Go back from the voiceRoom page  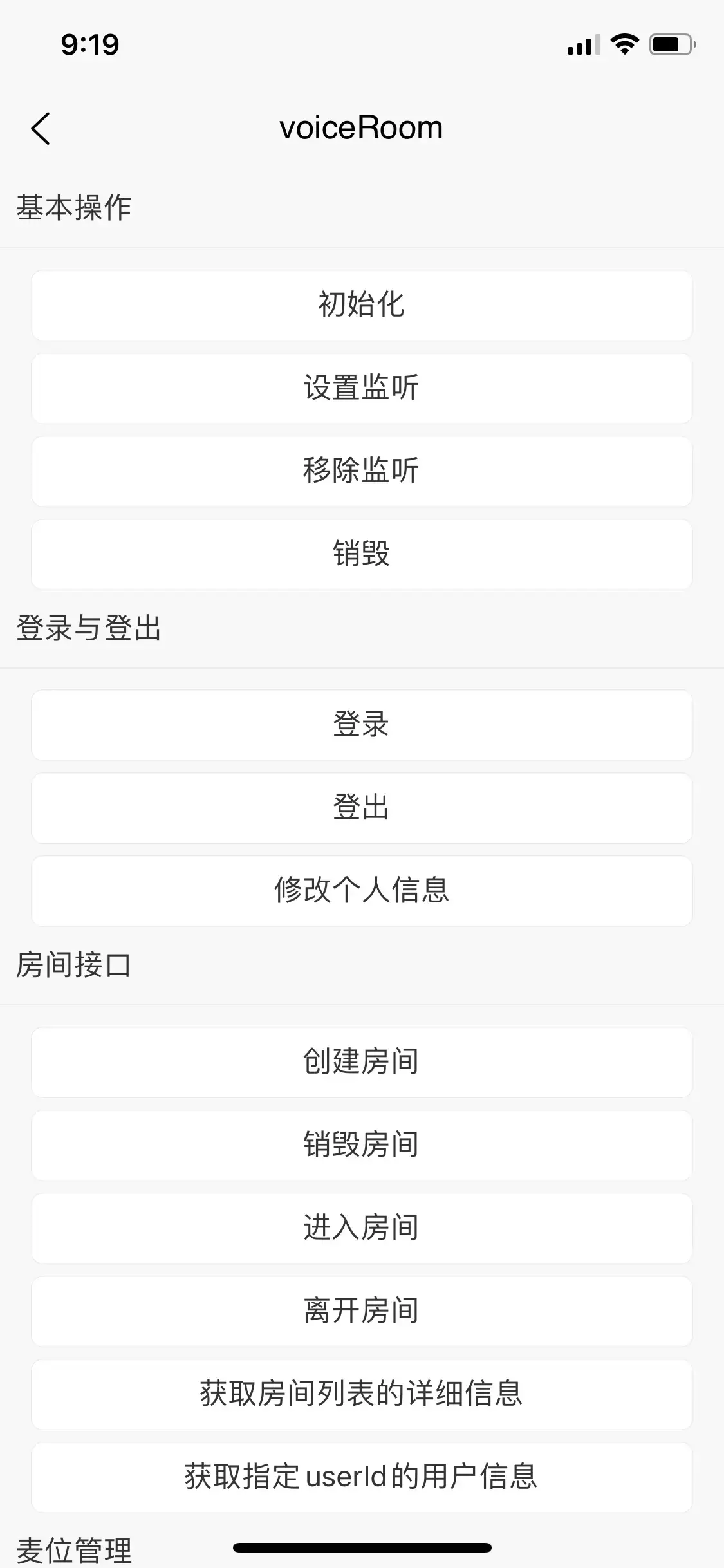41,128
